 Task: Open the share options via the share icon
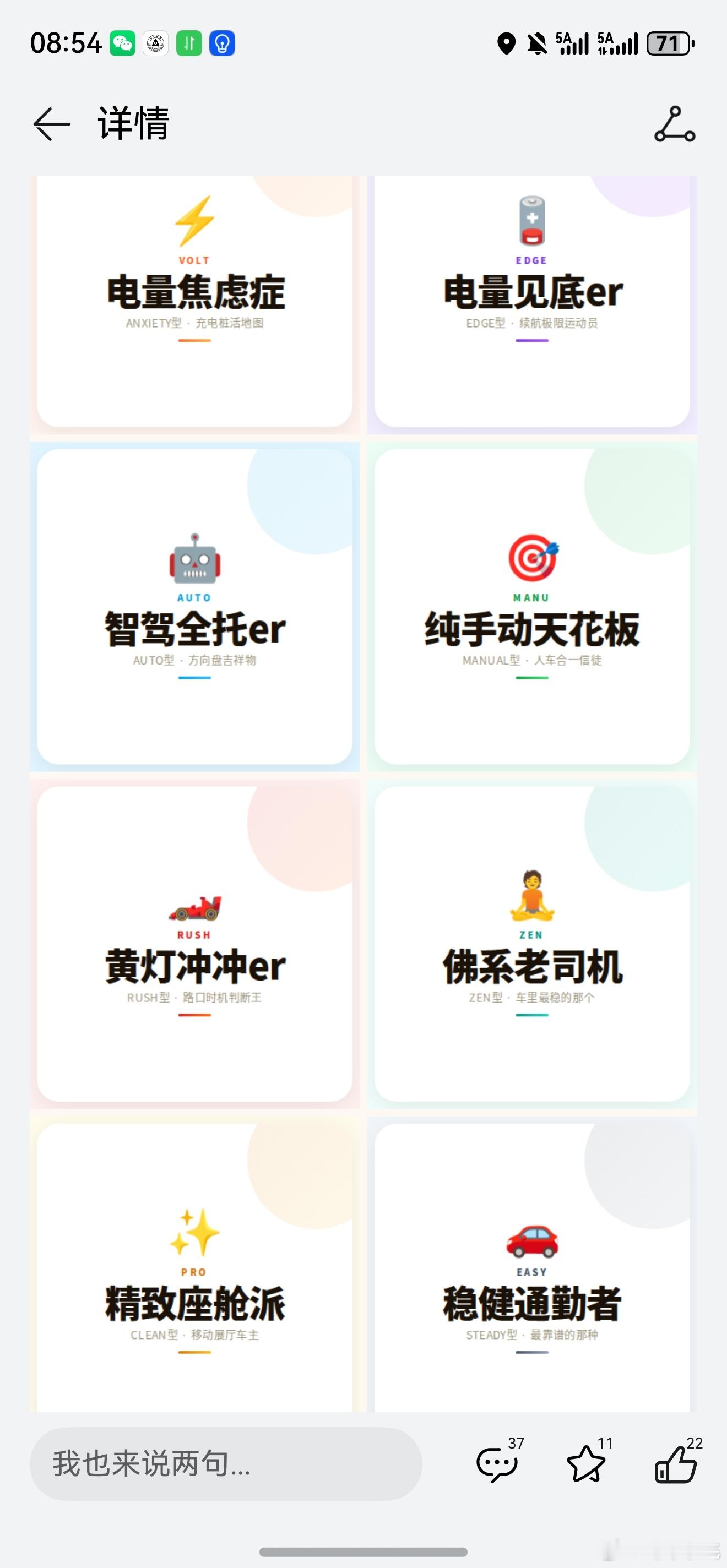[675, 126]
